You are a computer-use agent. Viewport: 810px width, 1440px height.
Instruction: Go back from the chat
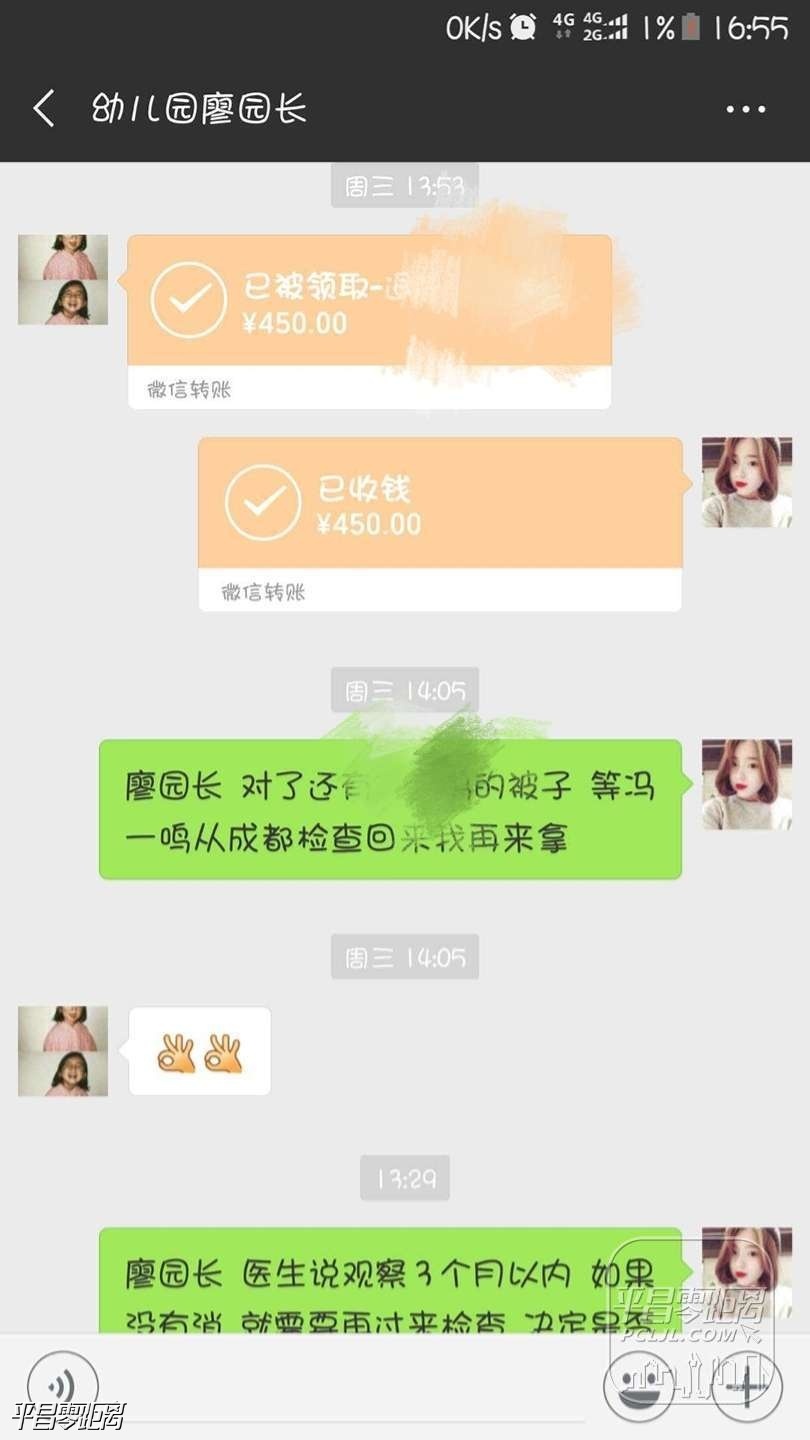(x=43, y=108)
